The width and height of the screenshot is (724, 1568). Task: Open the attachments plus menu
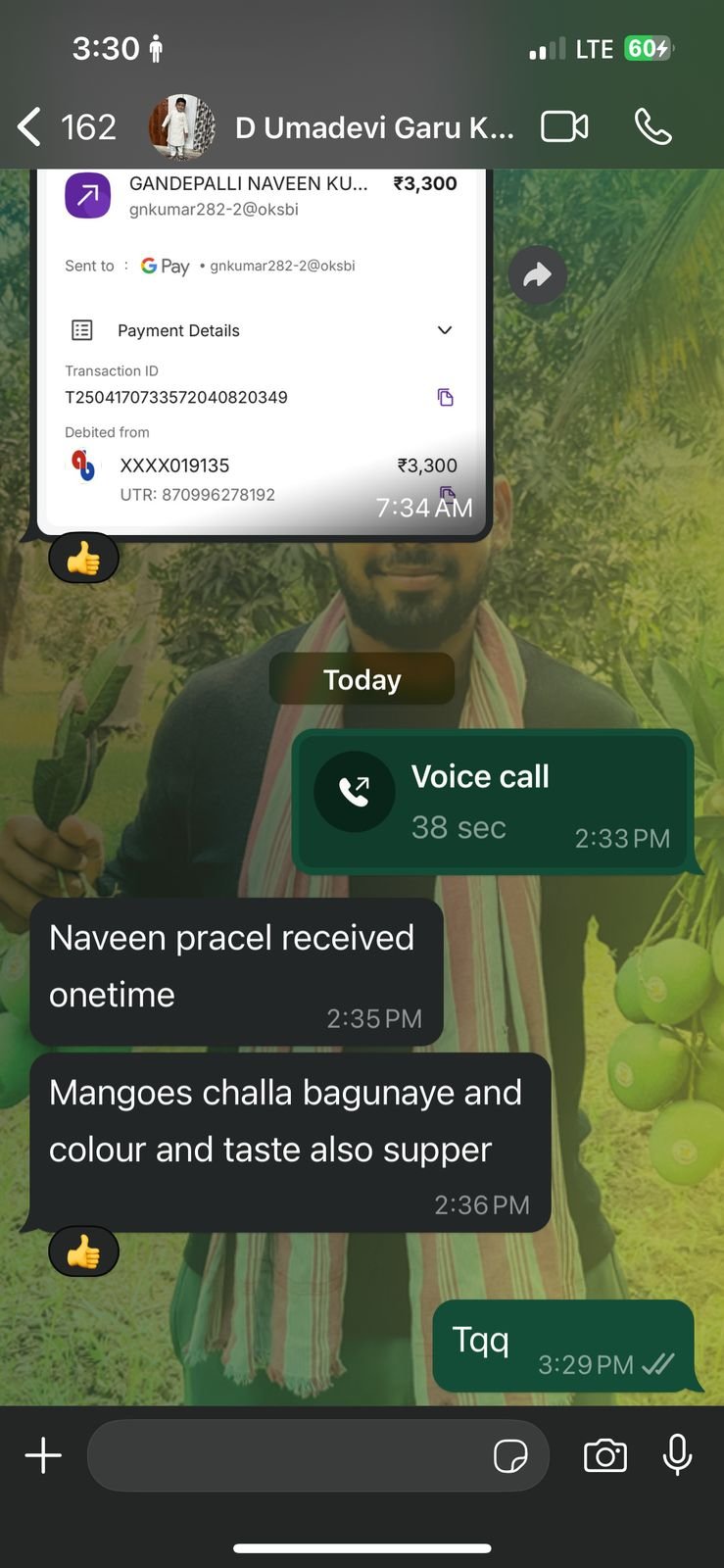pos(43,1455)
